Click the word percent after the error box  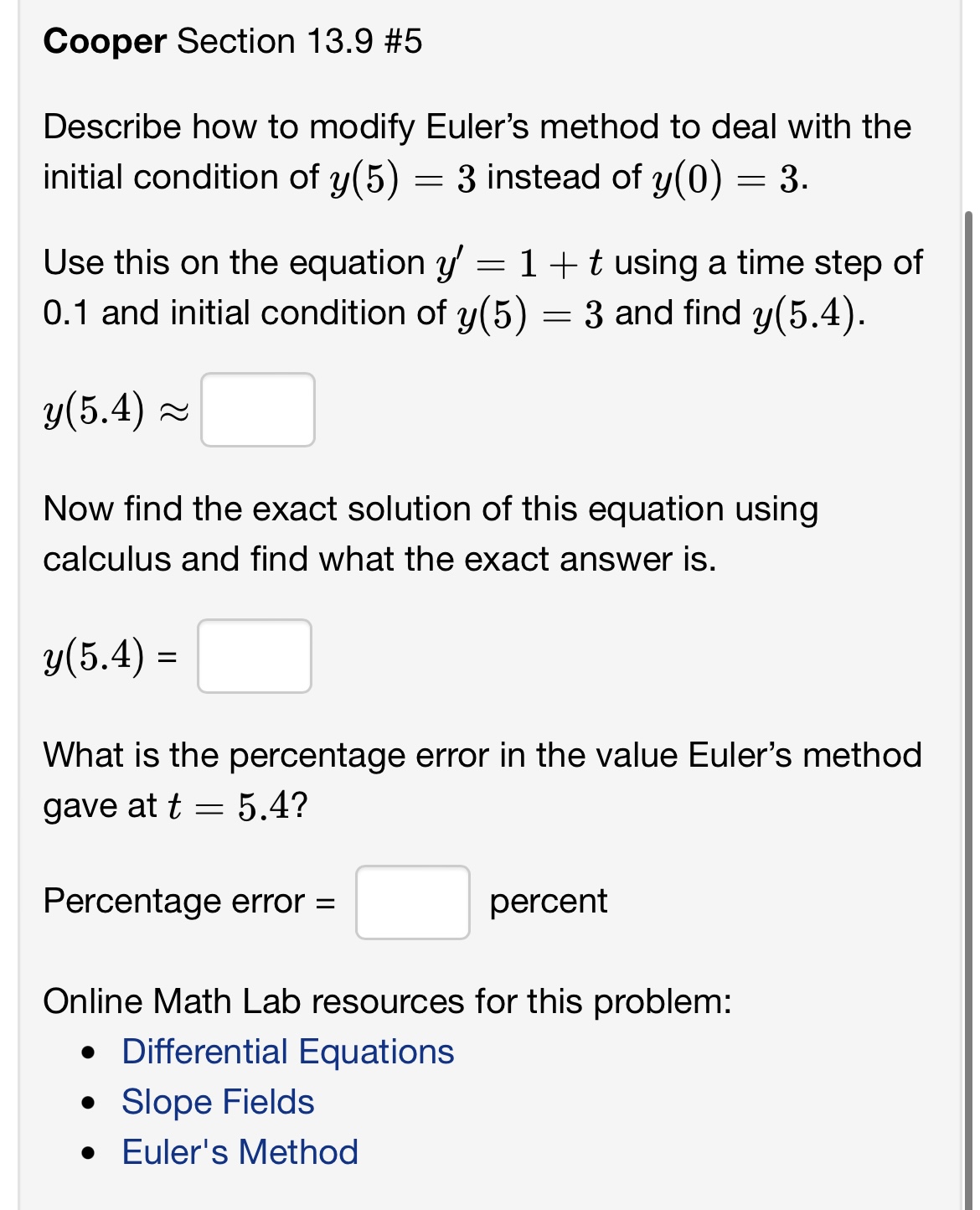[x=547, y=902]
